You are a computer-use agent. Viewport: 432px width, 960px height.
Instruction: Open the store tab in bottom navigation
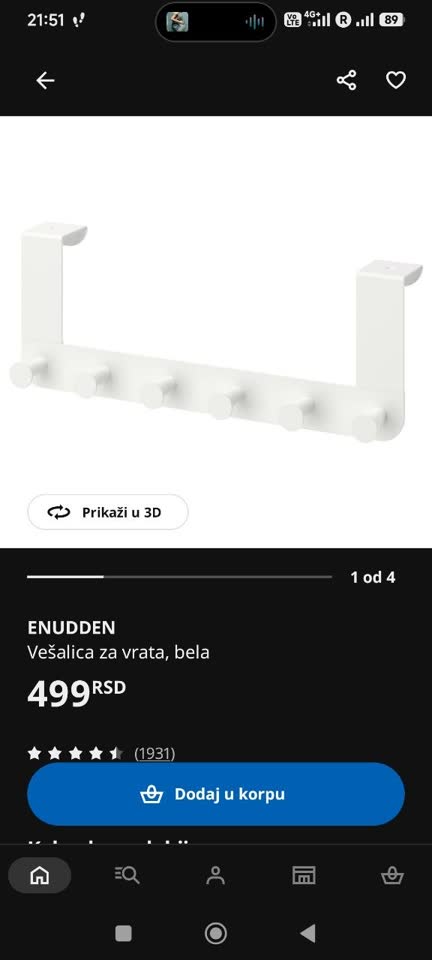click(304, 876)
